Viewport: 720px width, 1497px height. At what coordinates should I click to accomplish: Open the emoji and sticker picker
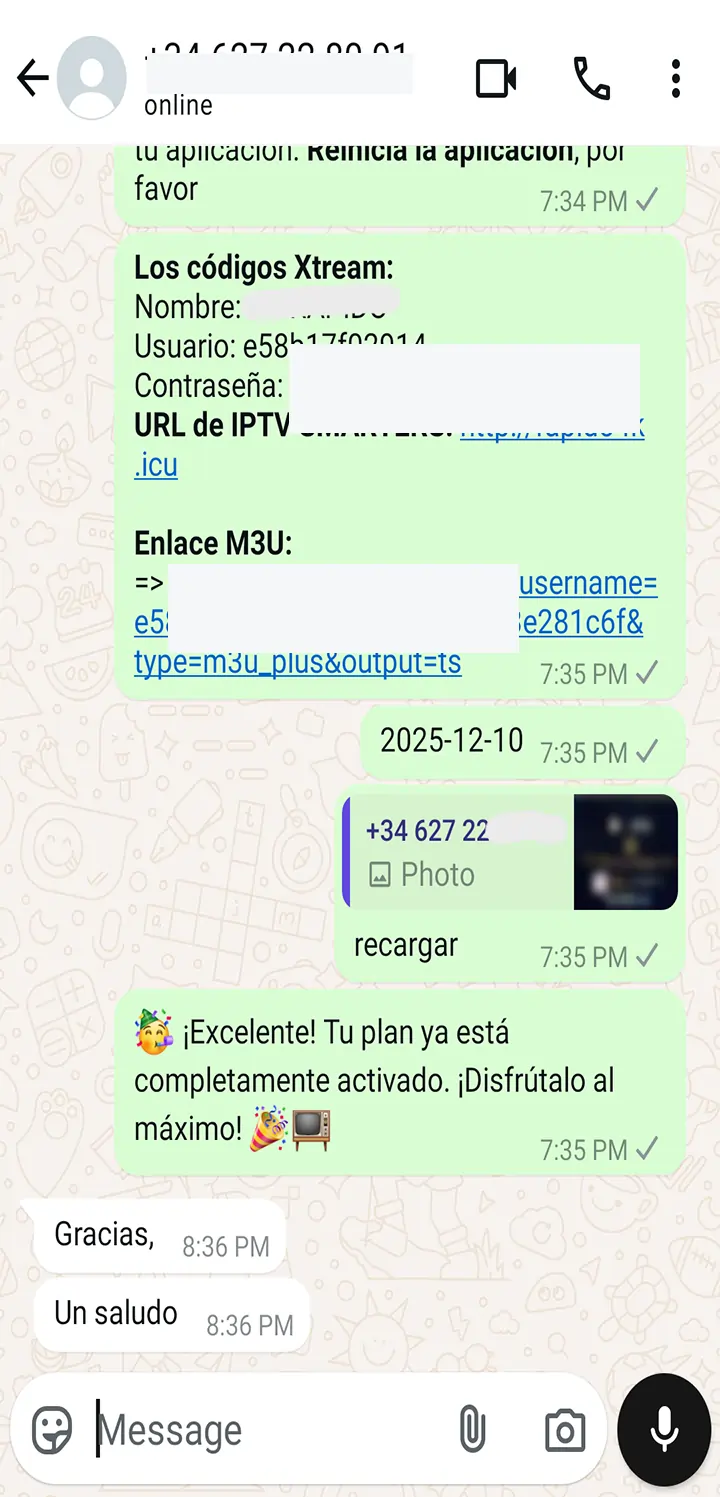click(x=52, y=1430)
